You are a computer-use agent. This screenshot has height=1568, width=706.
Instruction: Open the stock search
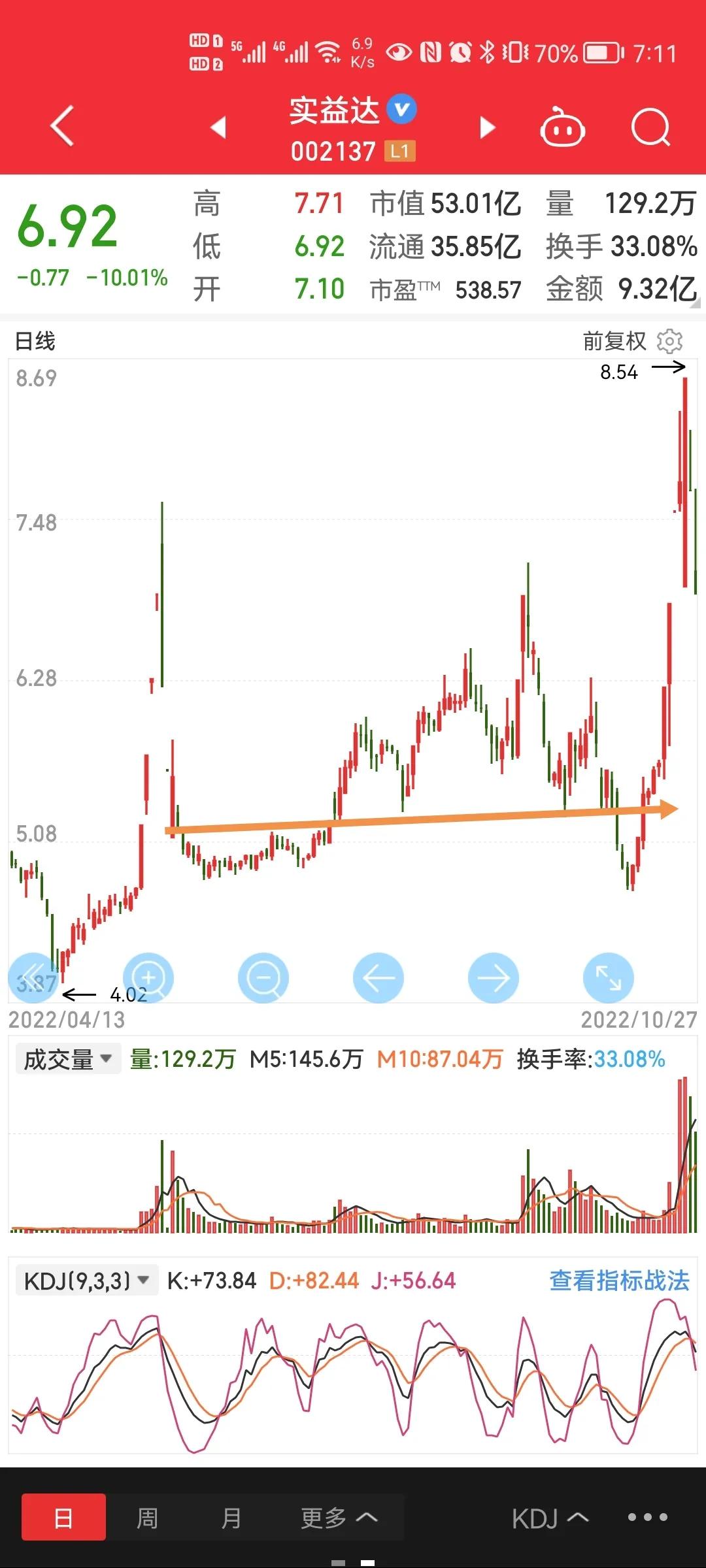(650, 127)
